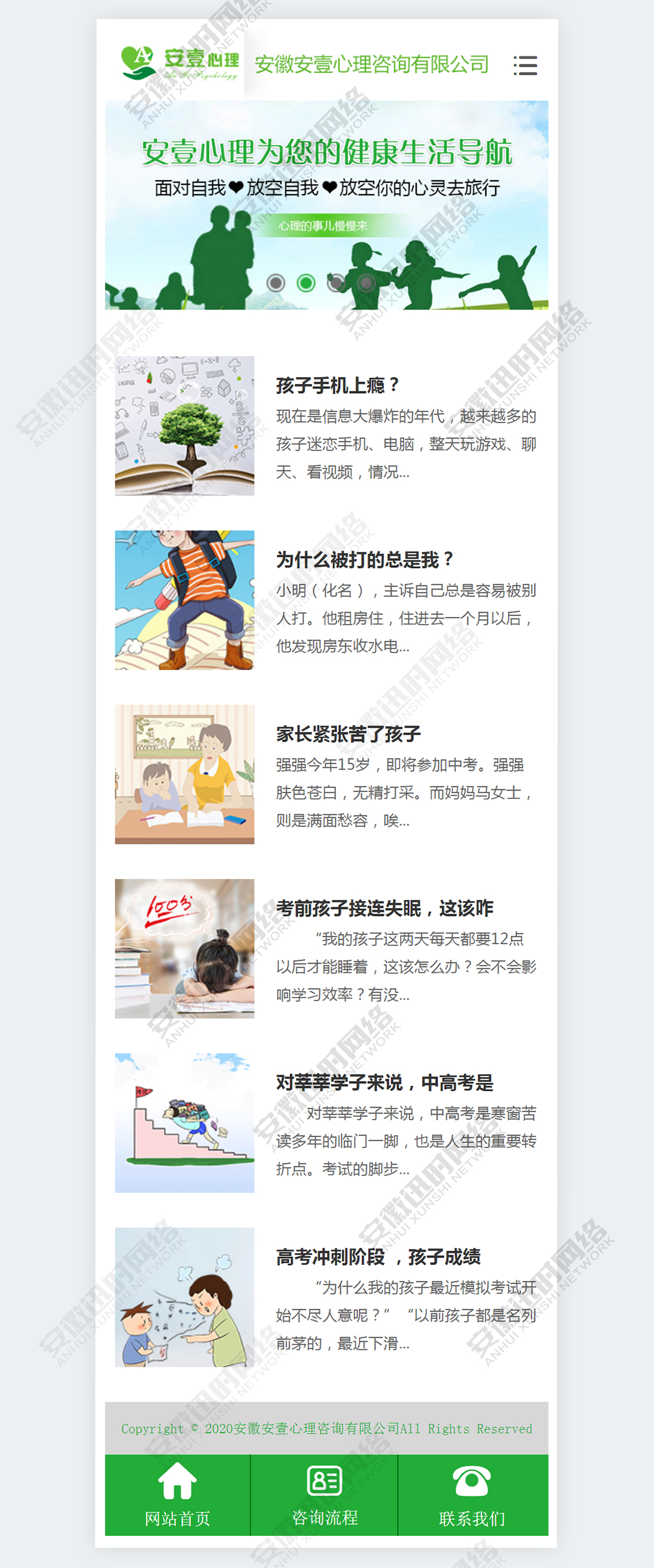Go to 网站首页 in bottom bar
This screenshot has width=654, height=1568.
click(177, 1495)
